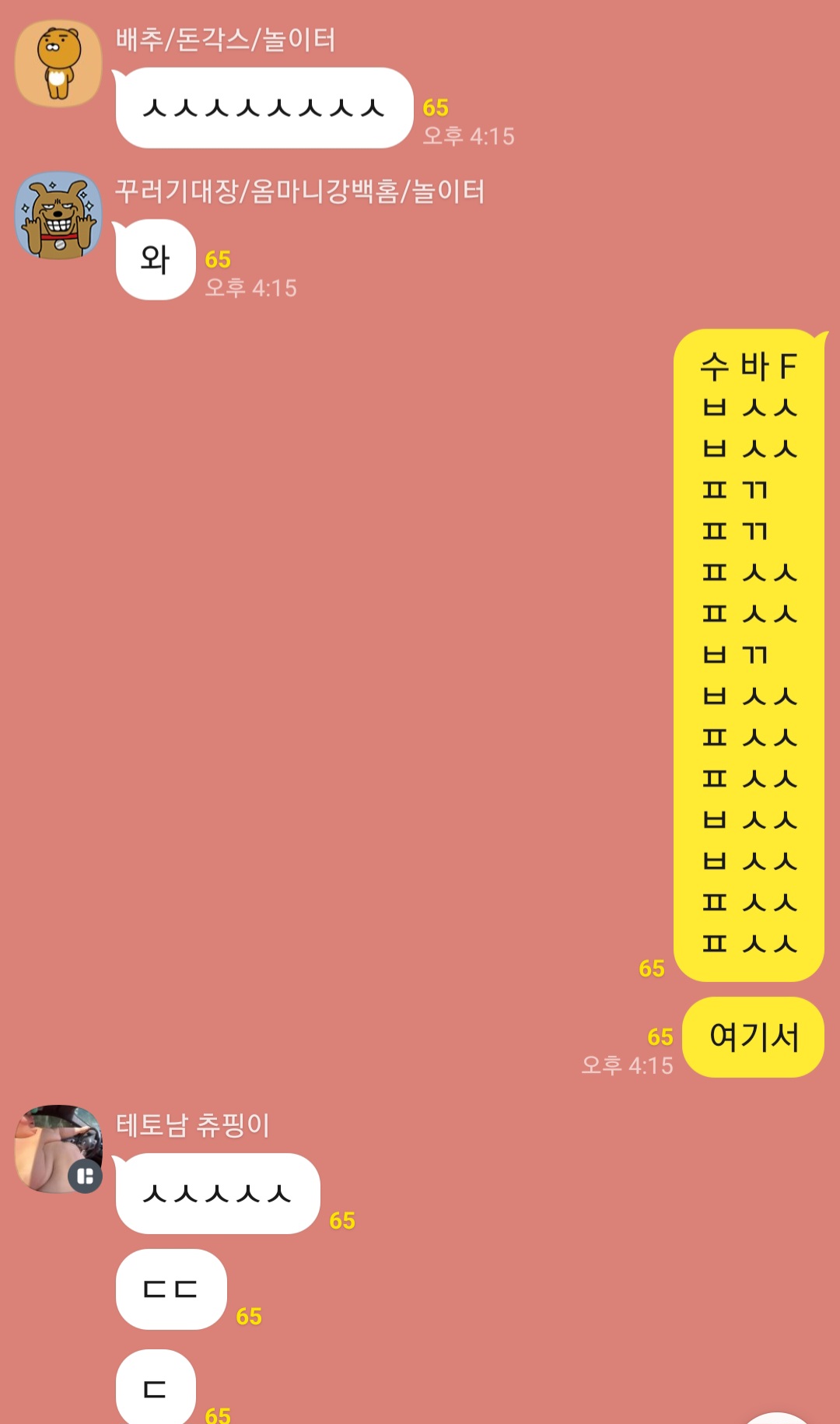Open 배추/돈각스/놀이터 profile picture
The height and width of the screenshot is (1424, 840).
pyautogui.click(x=58, y=63)
